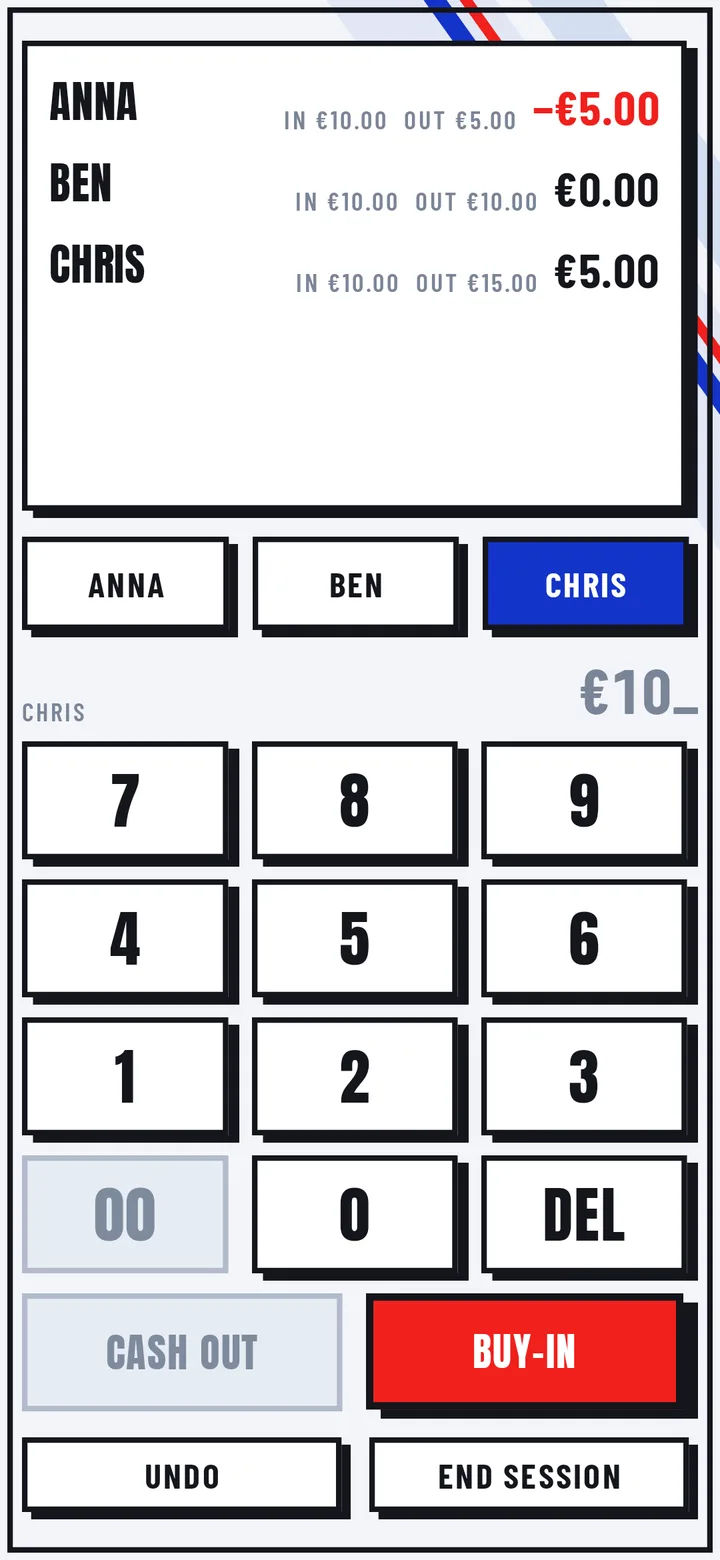End the current session

point(529,1476)
